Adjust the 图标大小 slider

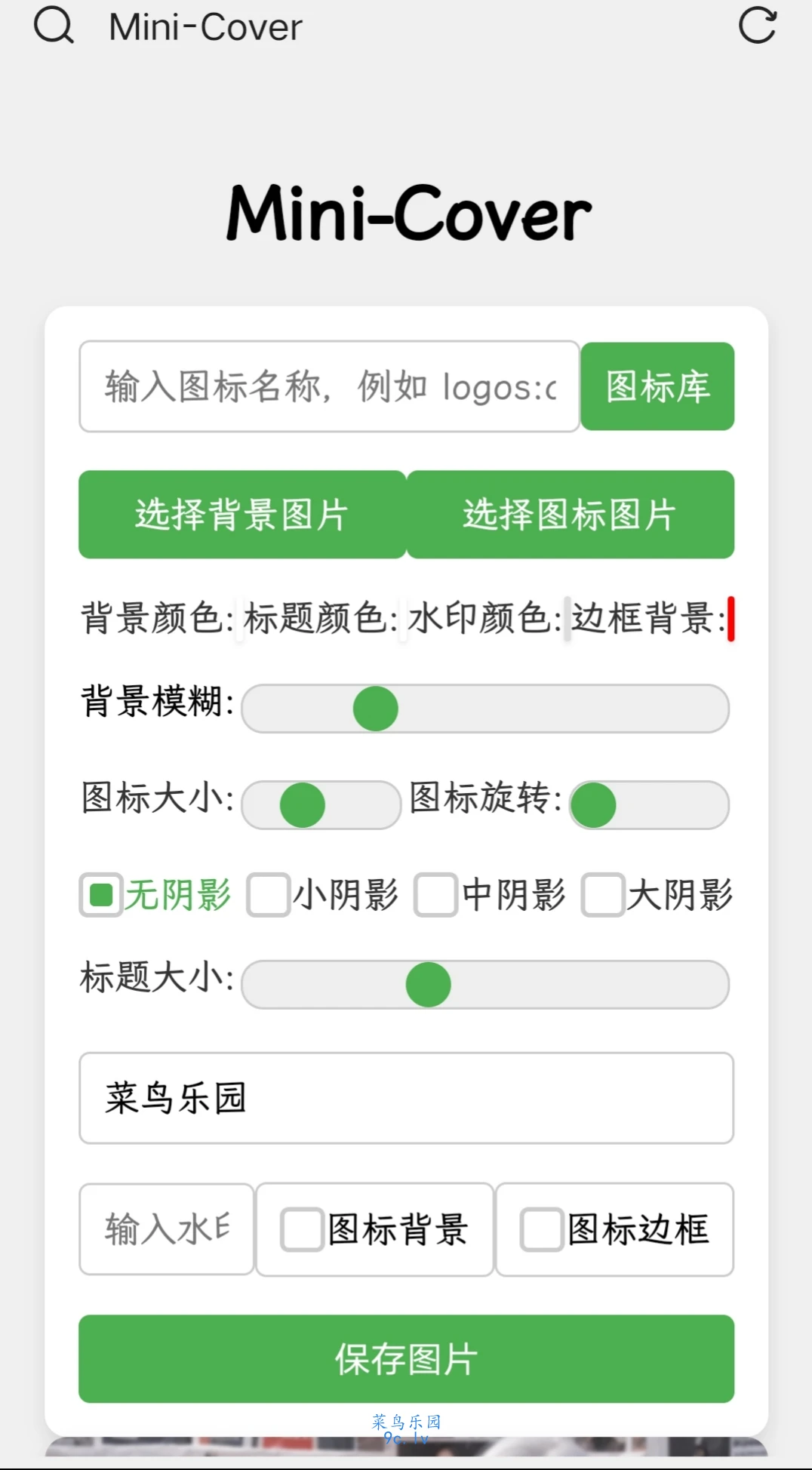coord(321,805)
